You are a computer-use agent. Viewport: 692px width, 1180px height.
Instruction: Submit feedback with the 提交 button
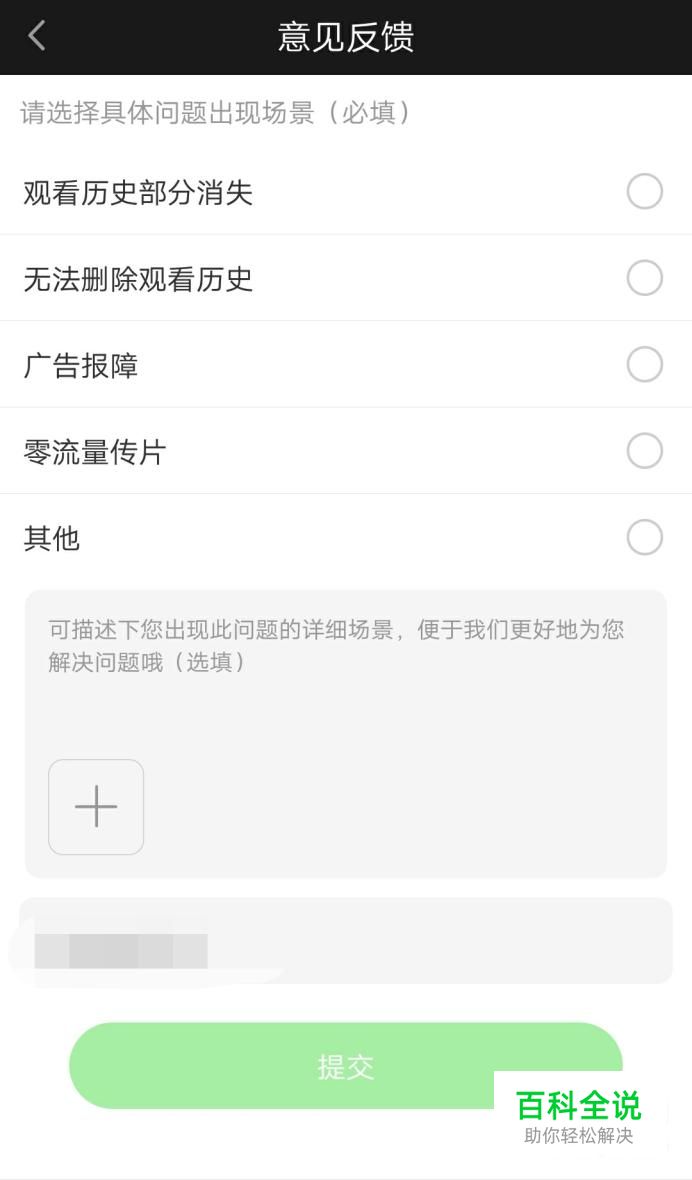pos(346,1066)
